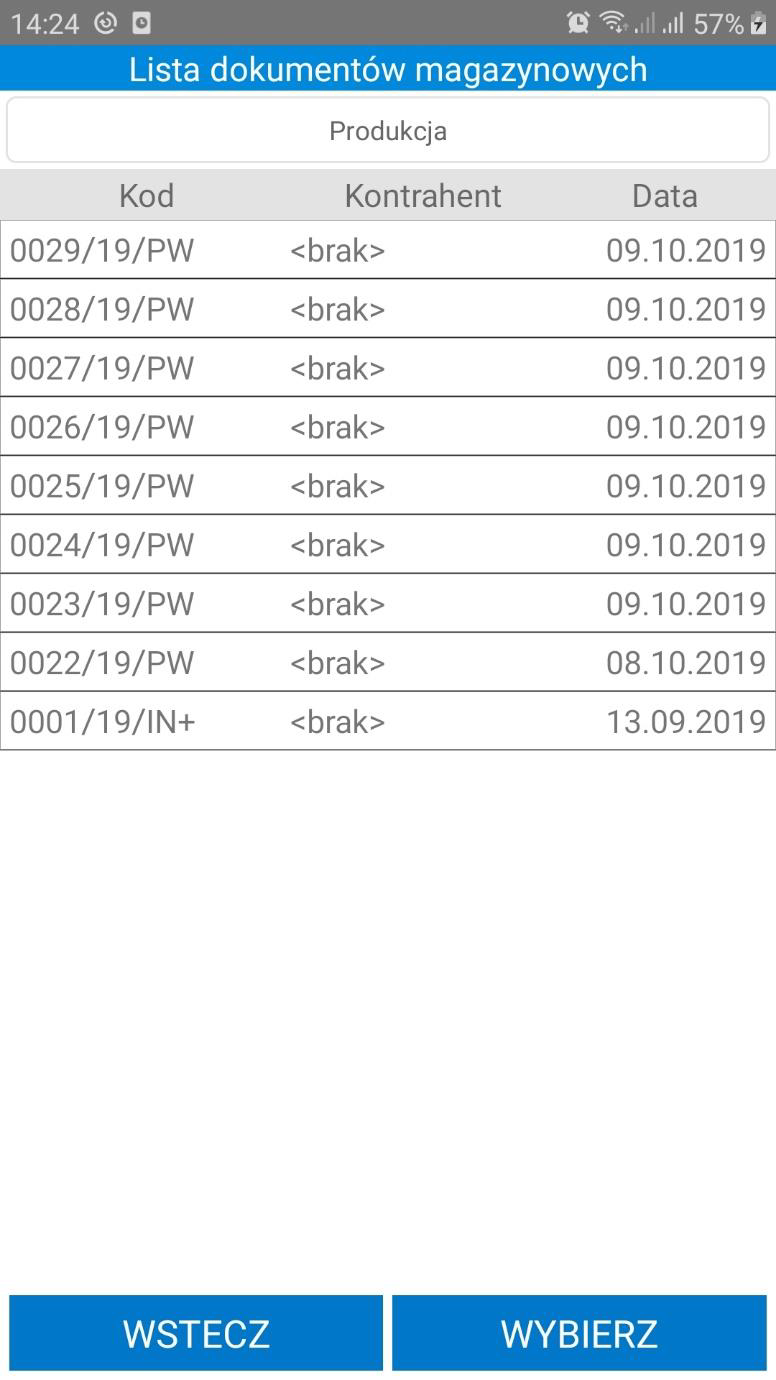Screen dimensions: 776x1380
Task: Tap the clock showing 14:24
Action: tap(45, 21)
